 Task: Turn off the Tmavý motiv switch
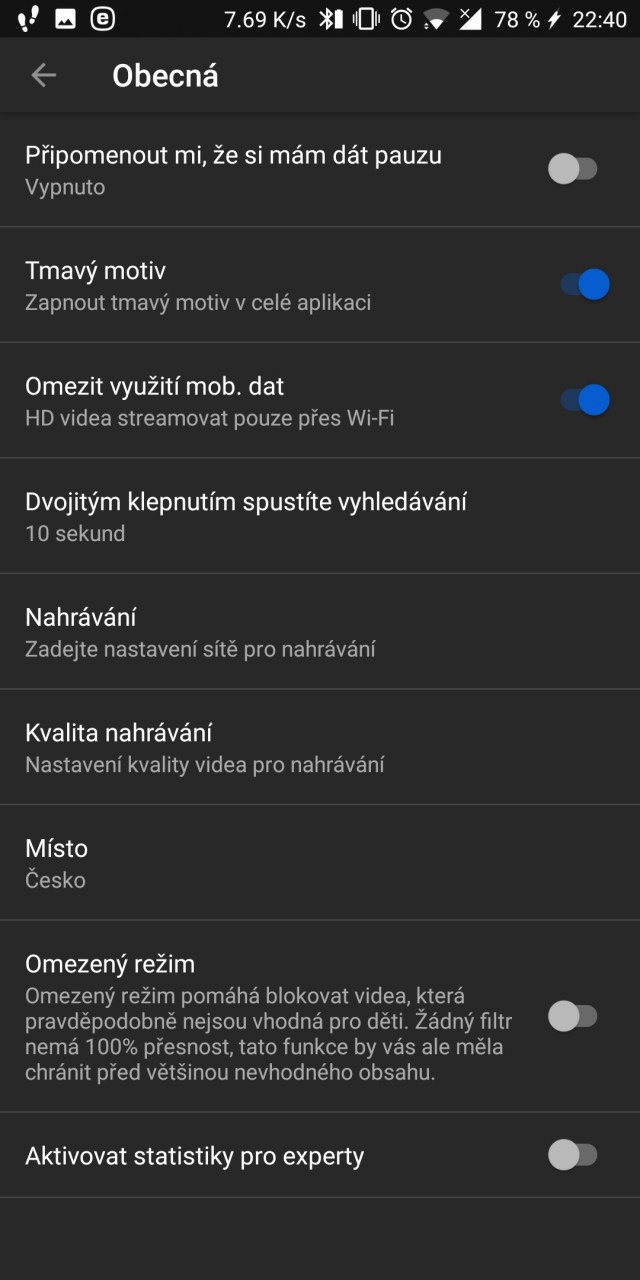point(584,285)
